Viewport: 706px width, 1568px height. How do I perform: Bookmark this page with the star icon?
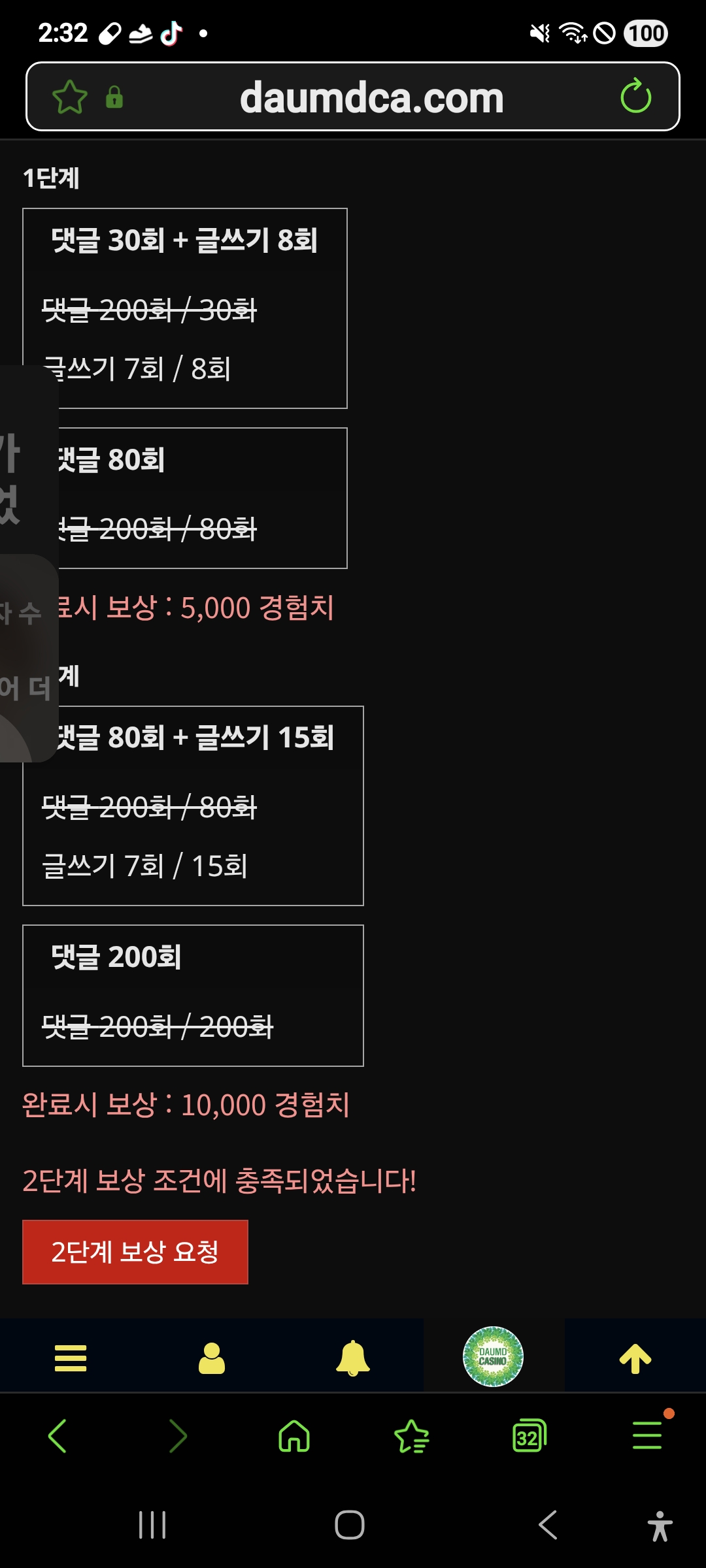[x=70, y=97]
